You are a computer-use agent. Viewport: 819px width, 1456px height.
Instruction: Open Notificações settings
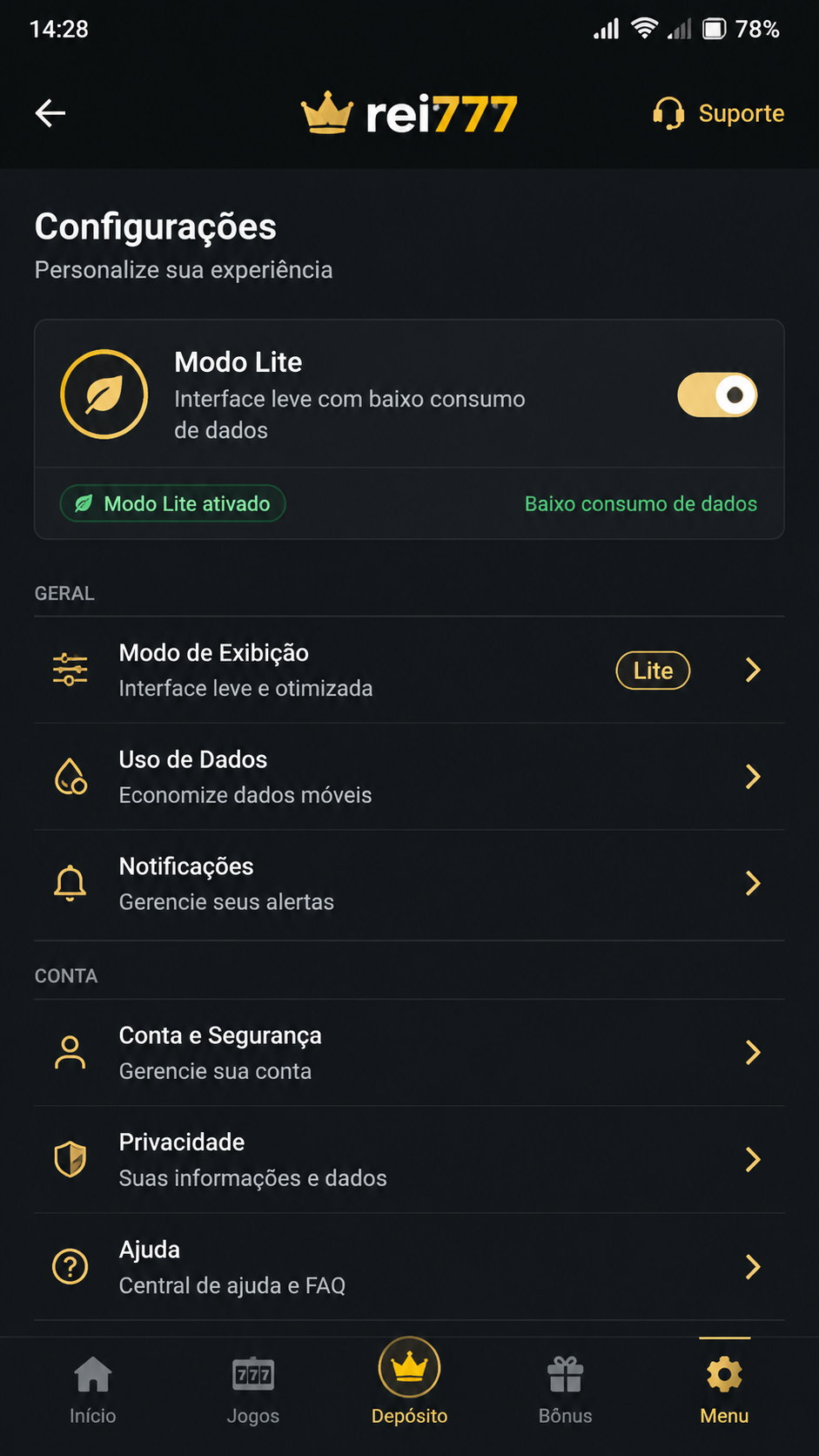pyautogui.click(x=409, y=884)
